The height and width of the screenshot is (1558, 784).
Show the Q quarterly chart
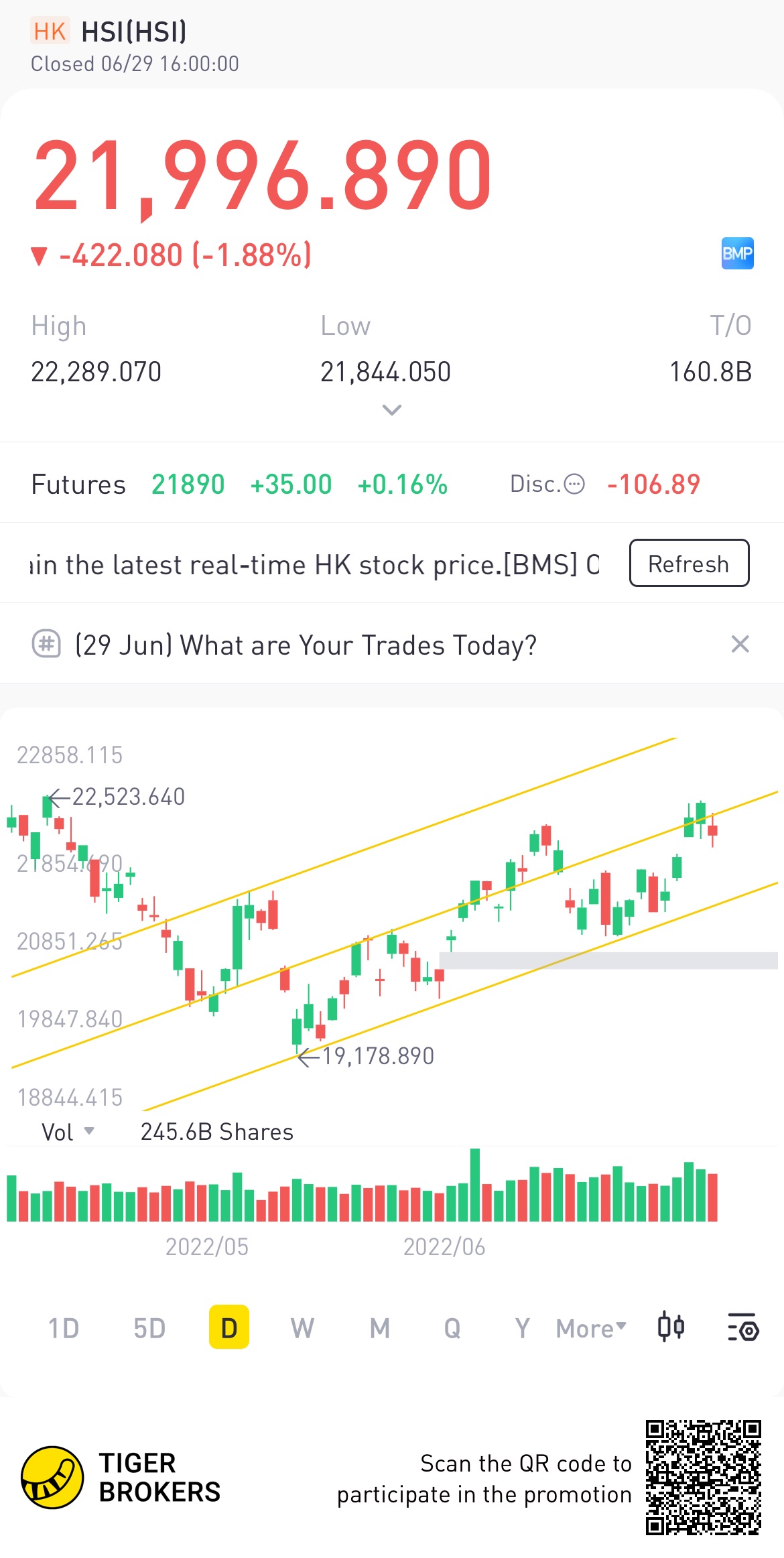pyautogui.click(x=452, y=1327)
